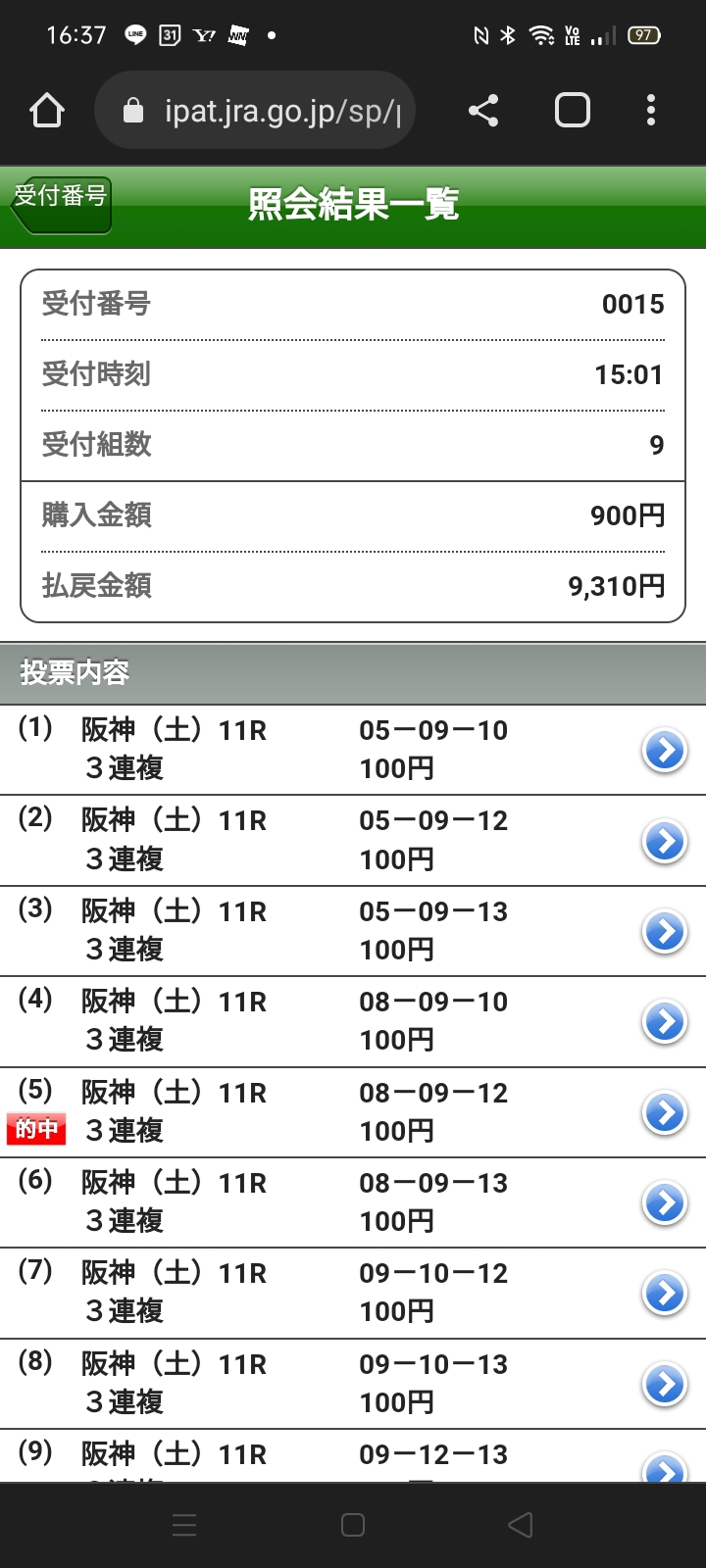View the winning bet 08-09-12
This screenshot has width=706, height=1568.
tap(665, 1113)
